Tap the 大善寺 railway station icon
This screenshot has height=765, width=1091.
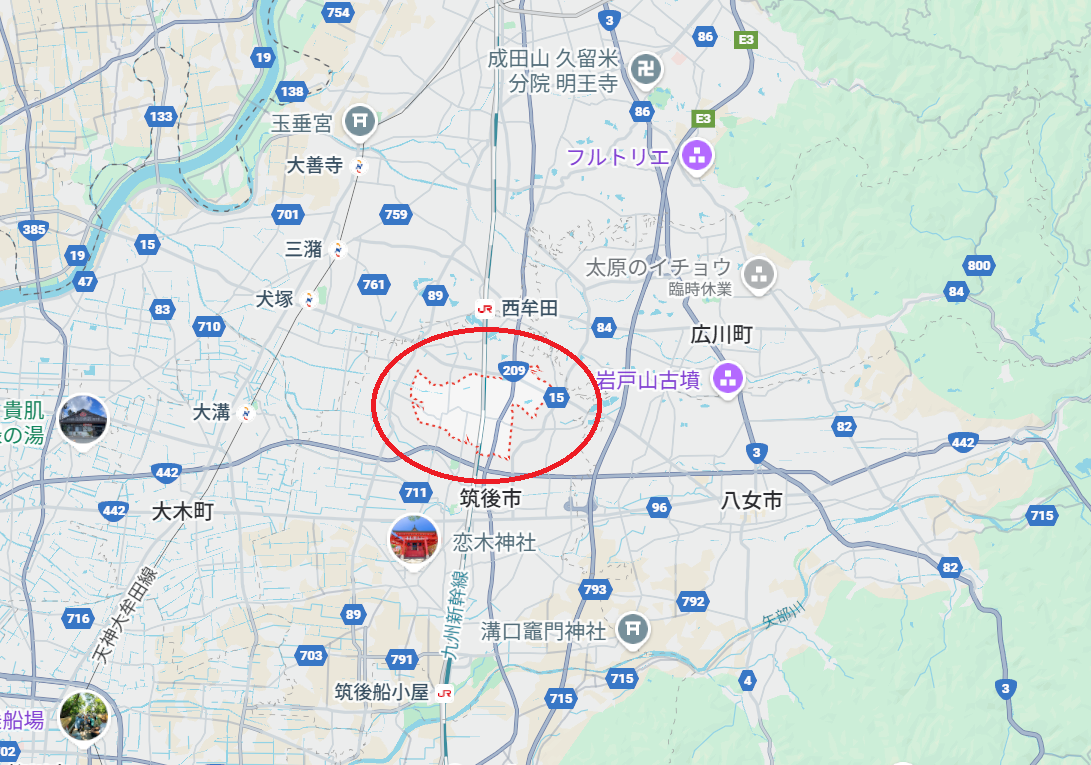point(360,166)
